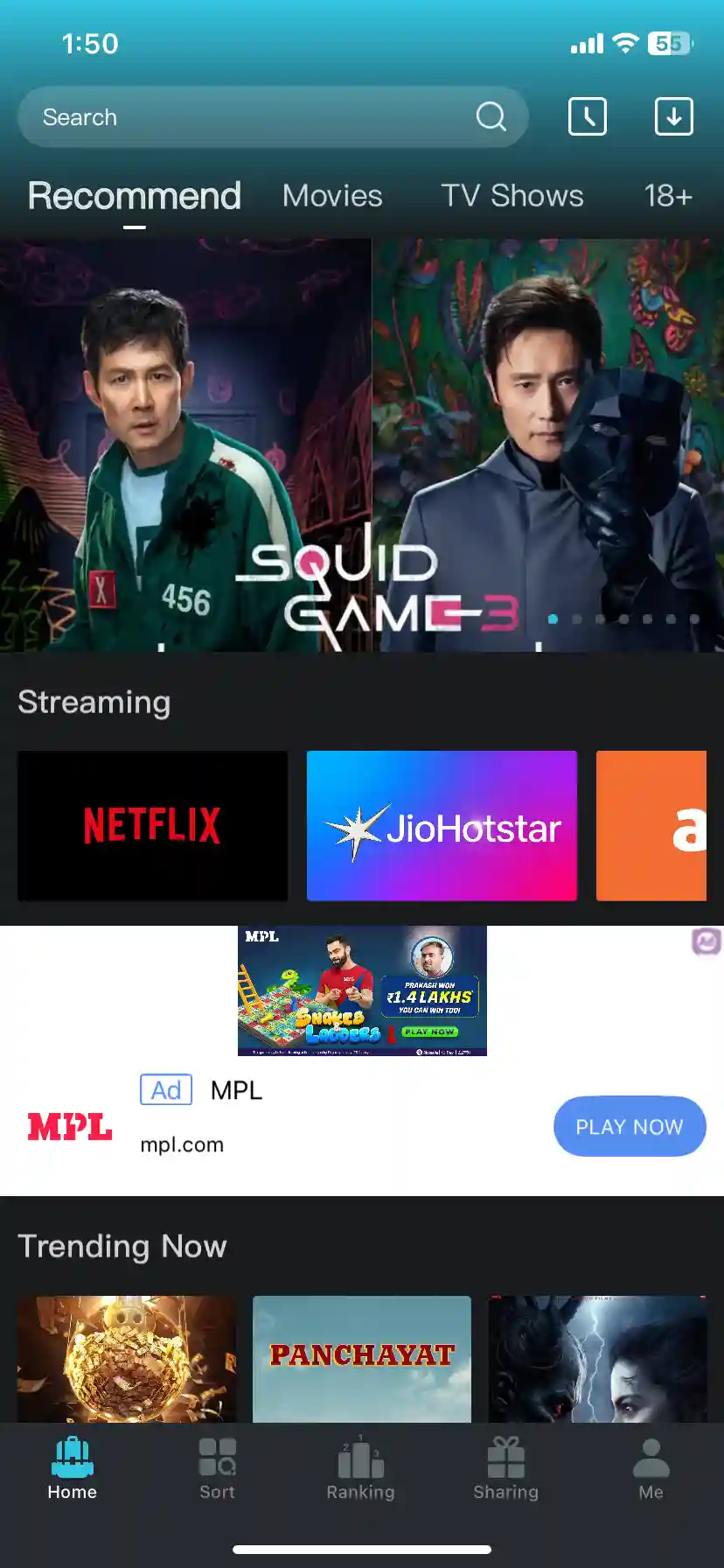This screenshot has width=724, height=1568.
Task: Open the downloads icon
Action: [x=674, y=116]
